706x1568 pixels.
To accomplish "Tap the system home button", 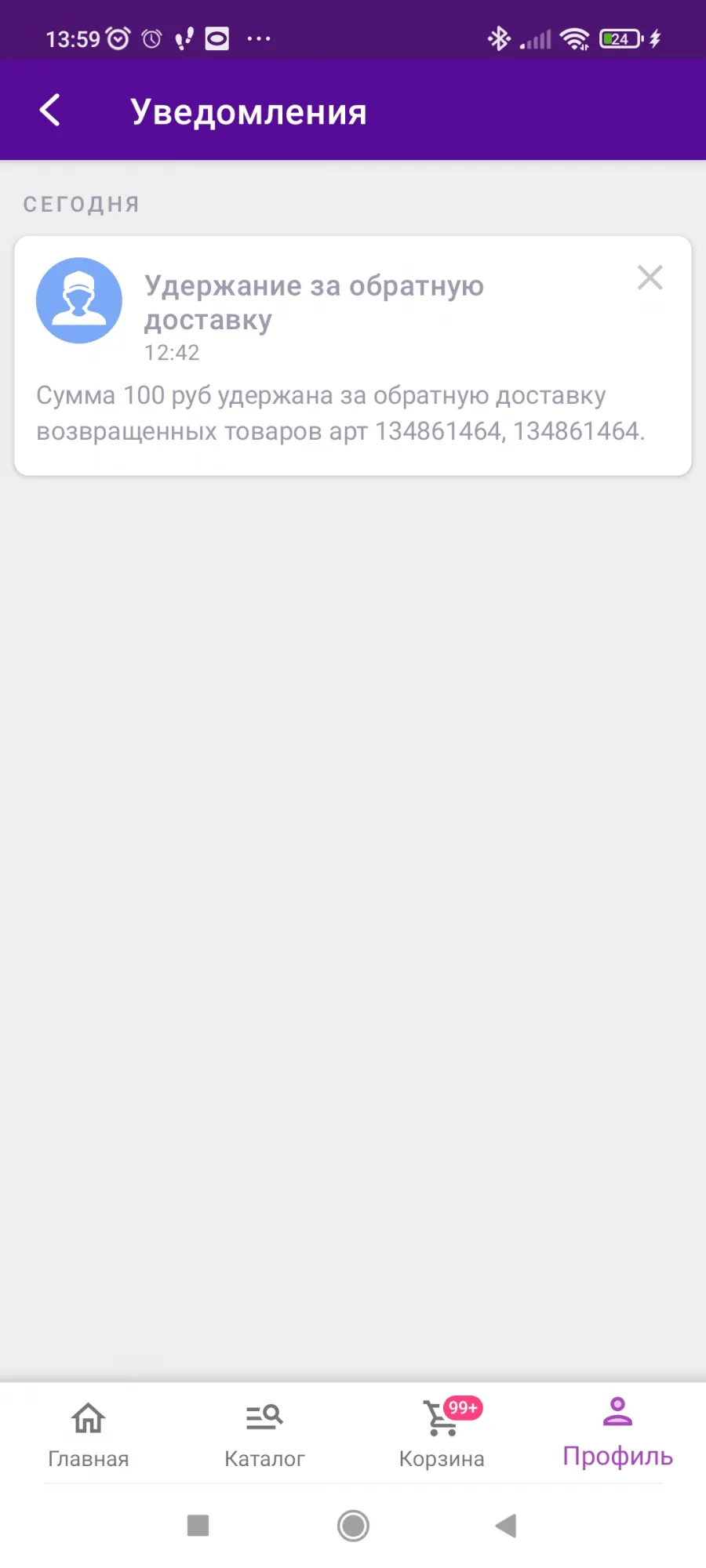I will [353, 1526].
